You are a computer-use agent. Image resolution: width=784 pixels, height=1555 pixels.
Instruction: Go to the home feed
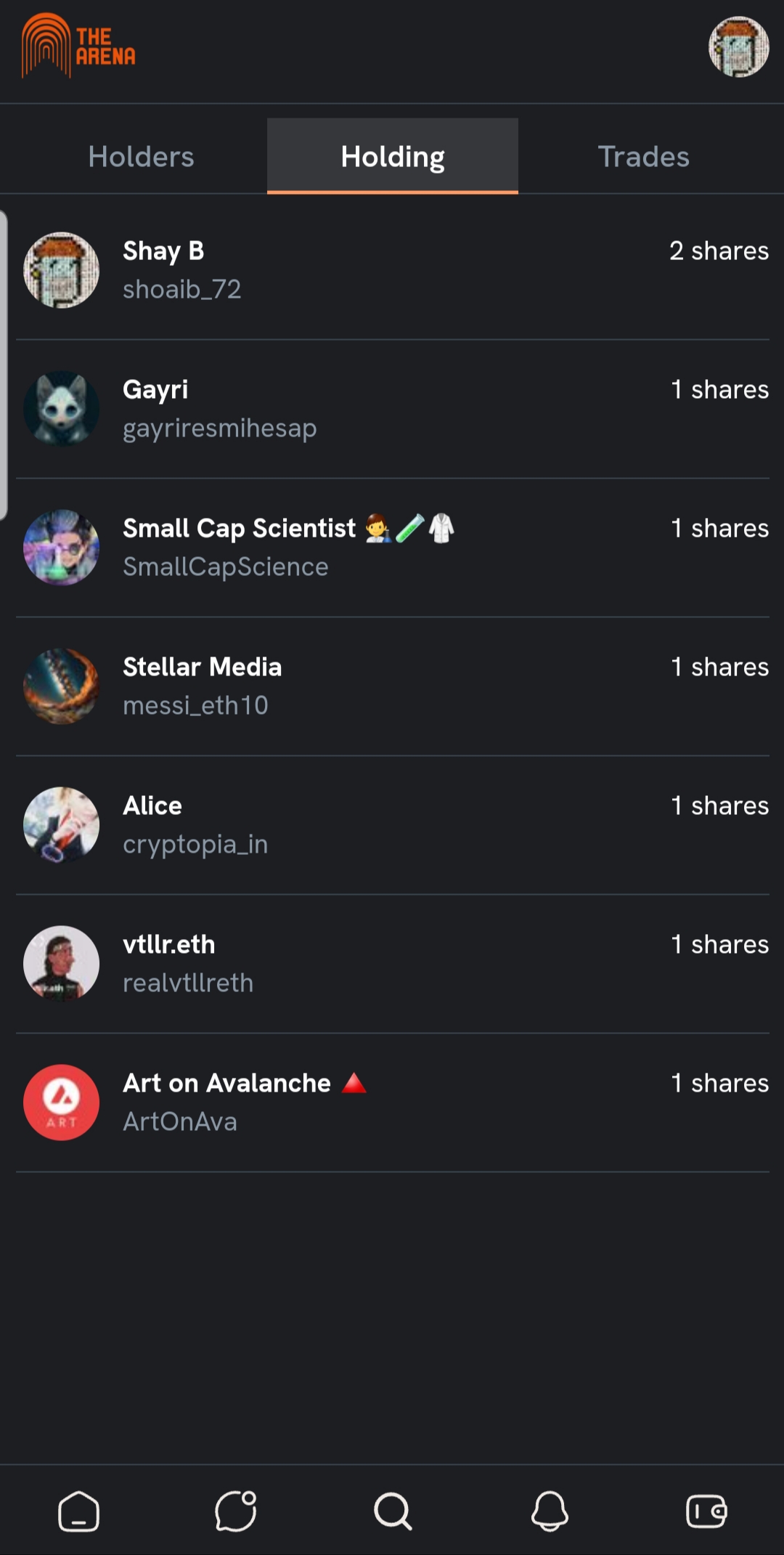tap(78, 1511)
